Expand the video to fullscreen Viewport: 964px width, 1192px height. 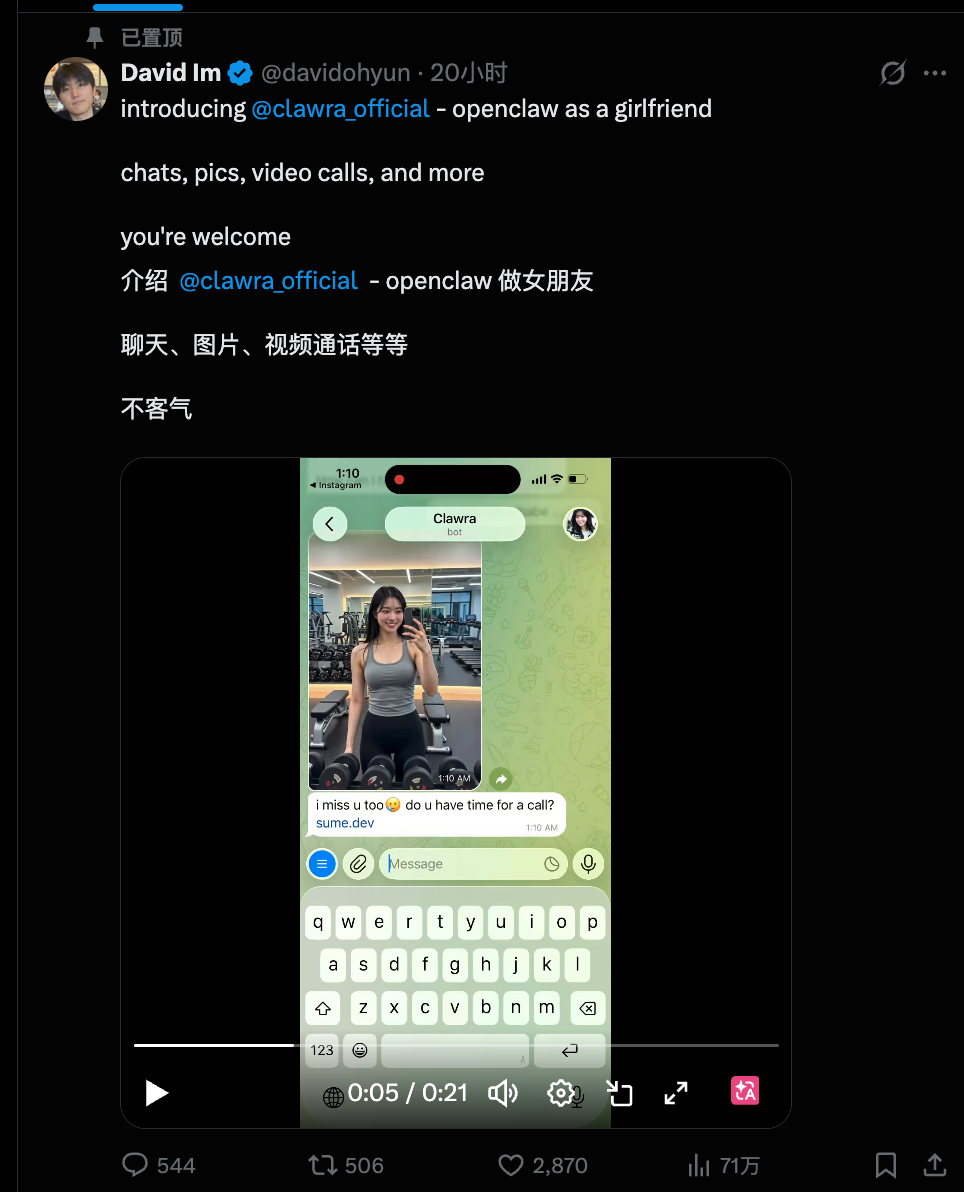pyautogui.click(x=676, y=1093)
